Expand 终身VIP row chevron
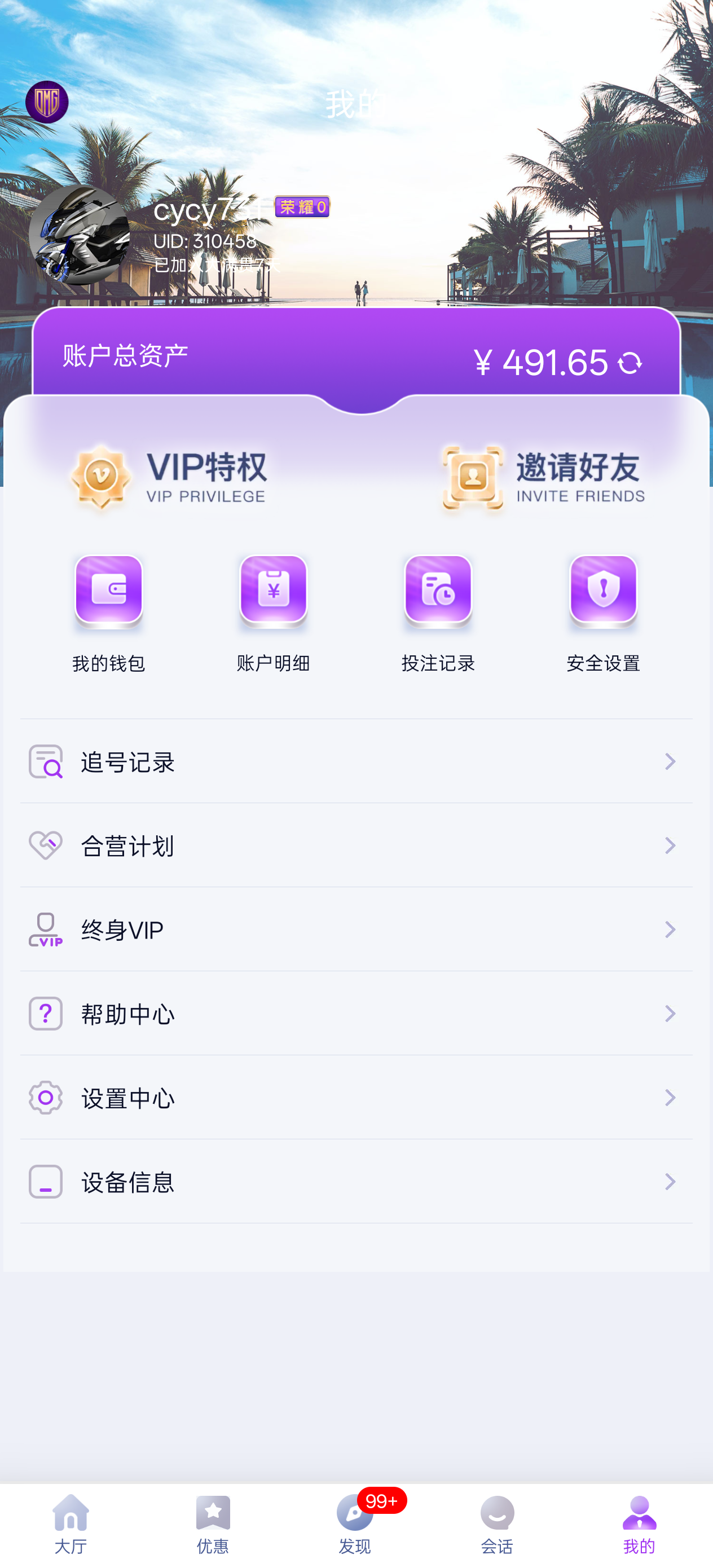 click(670, 930)
